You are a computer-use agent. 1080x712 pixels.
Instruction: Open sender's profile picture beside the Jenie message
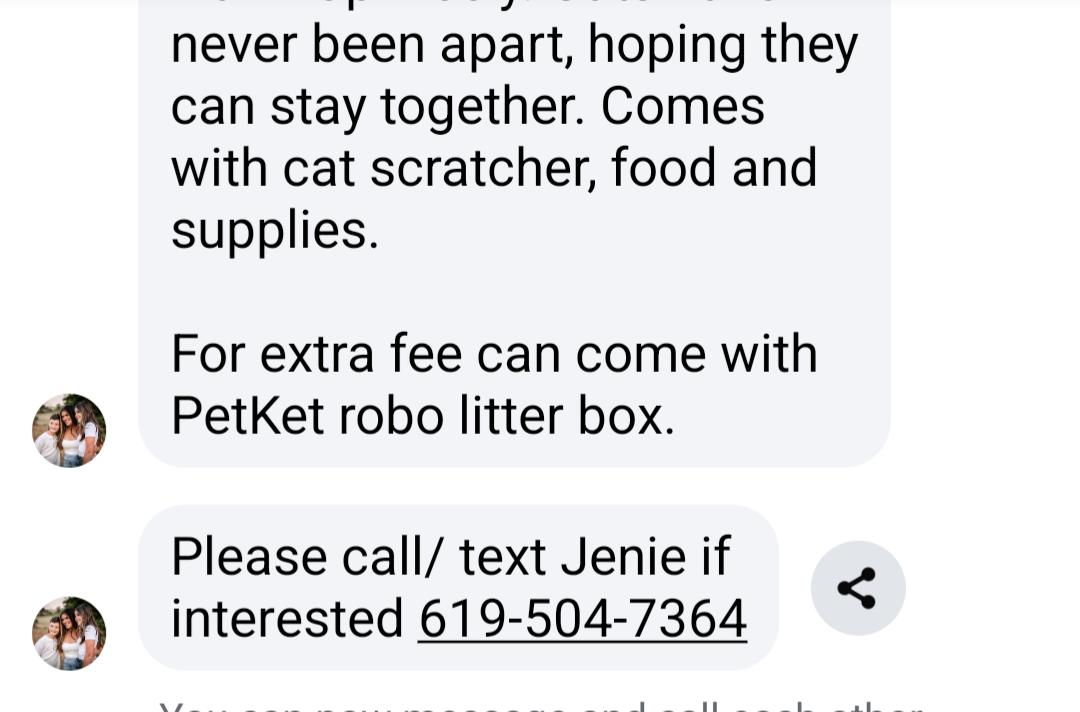click(69, 633)
